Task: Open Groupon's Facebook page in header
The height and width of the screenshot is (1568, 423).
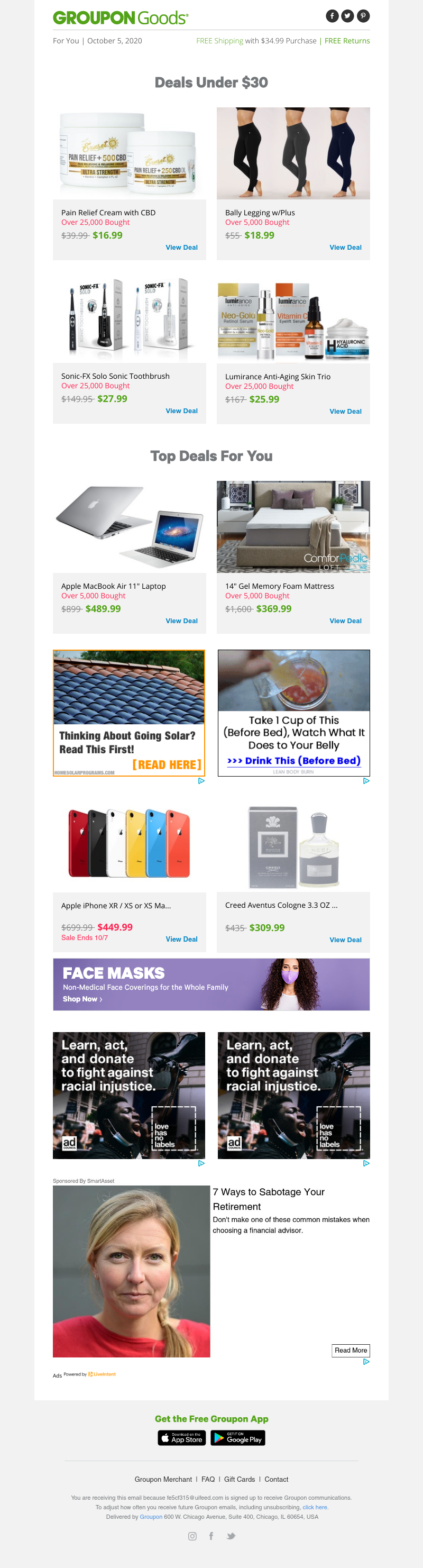Action: [332, 16]
